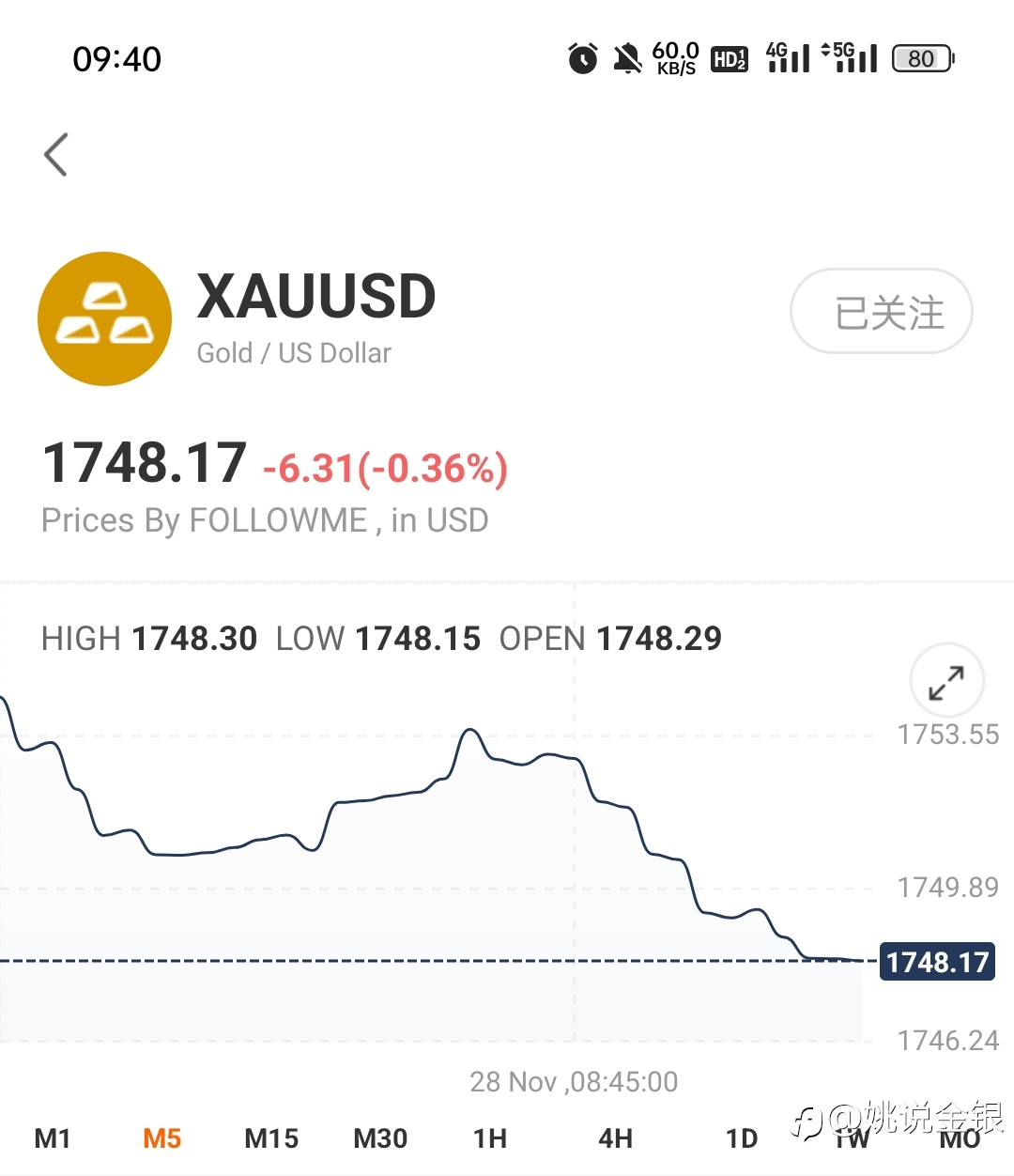The width and height of the screenshot is (1014, 1176).
Task: Select the 1W chart interval
Action: point(852,1138)
